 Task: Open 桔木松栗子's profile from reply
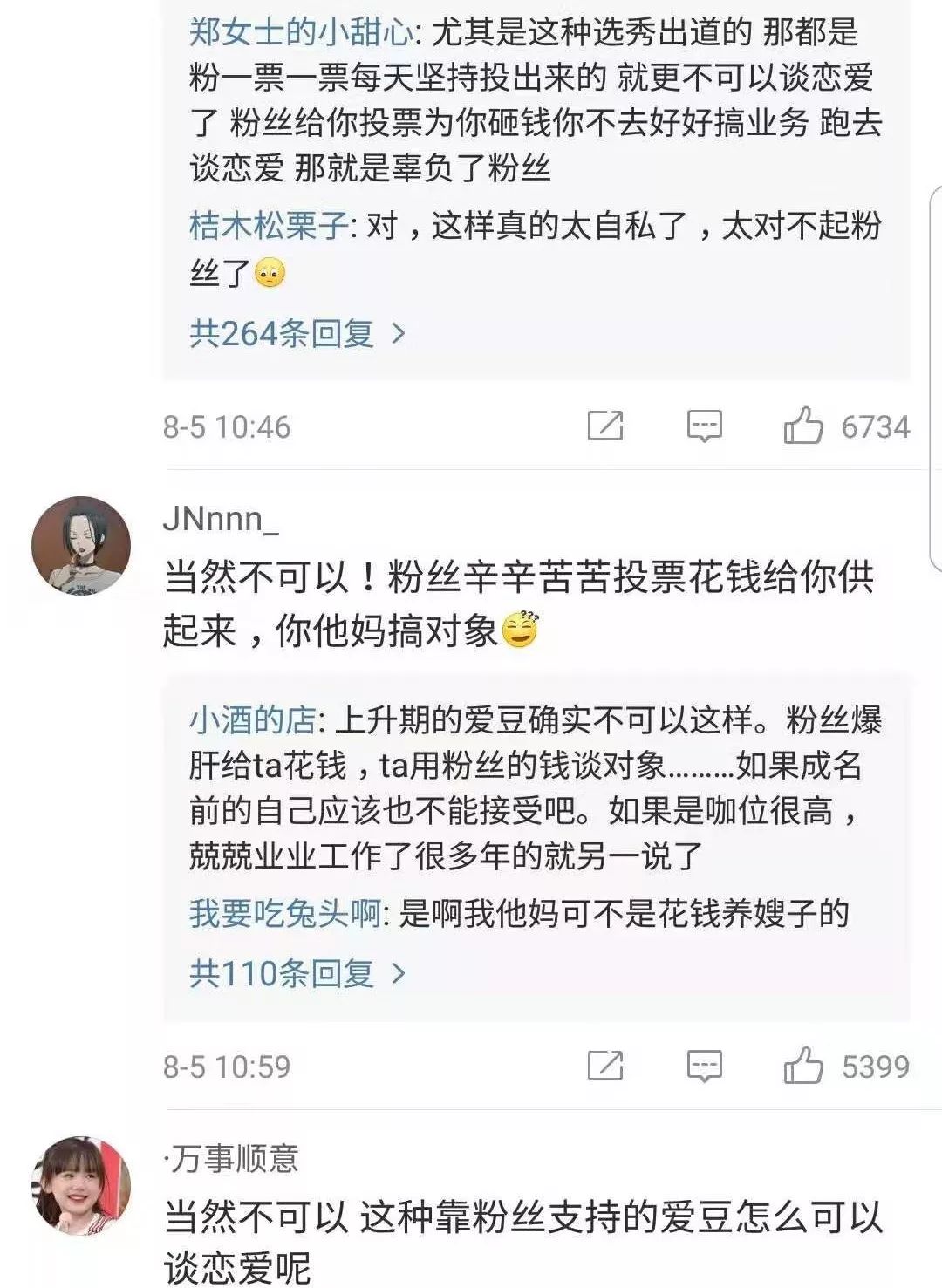pyautogui.click(x=269, y=227)
